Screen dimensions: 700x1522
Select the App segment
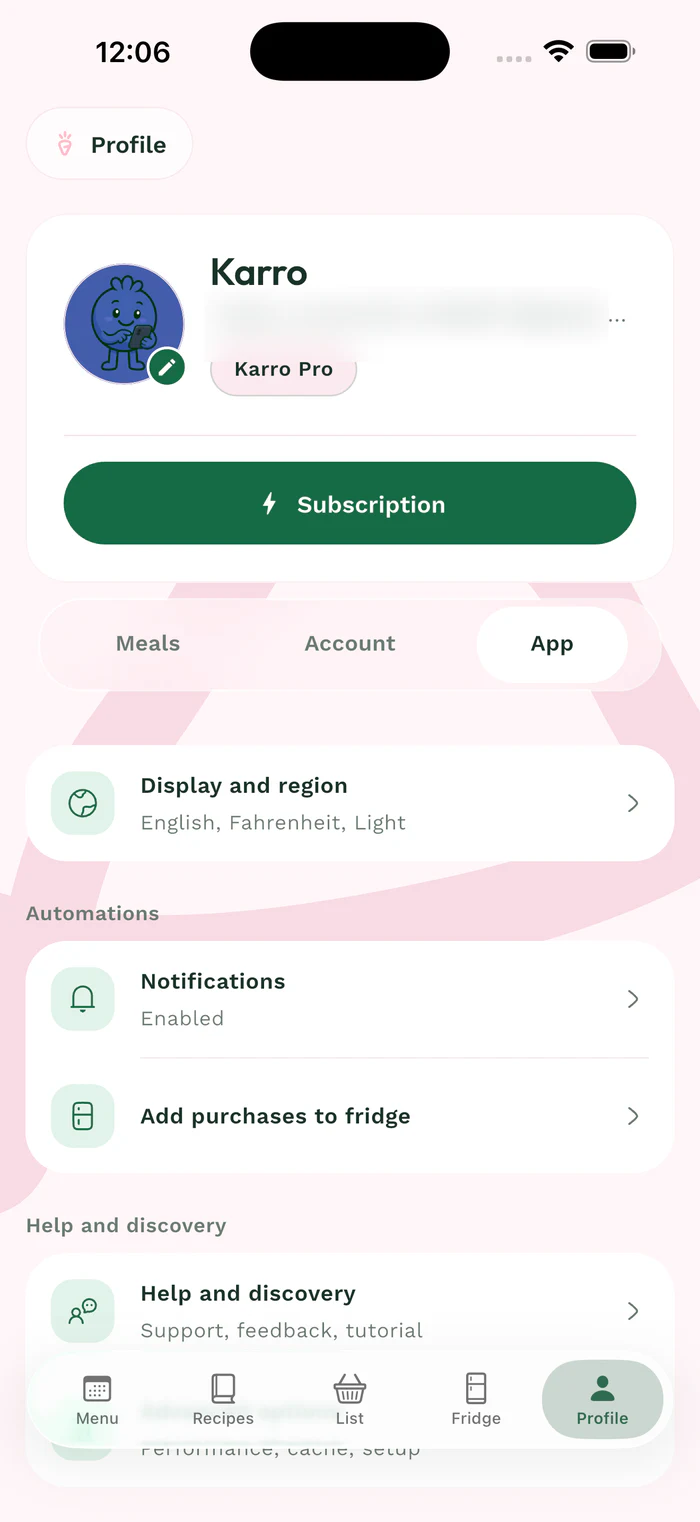tap(552, 644)
